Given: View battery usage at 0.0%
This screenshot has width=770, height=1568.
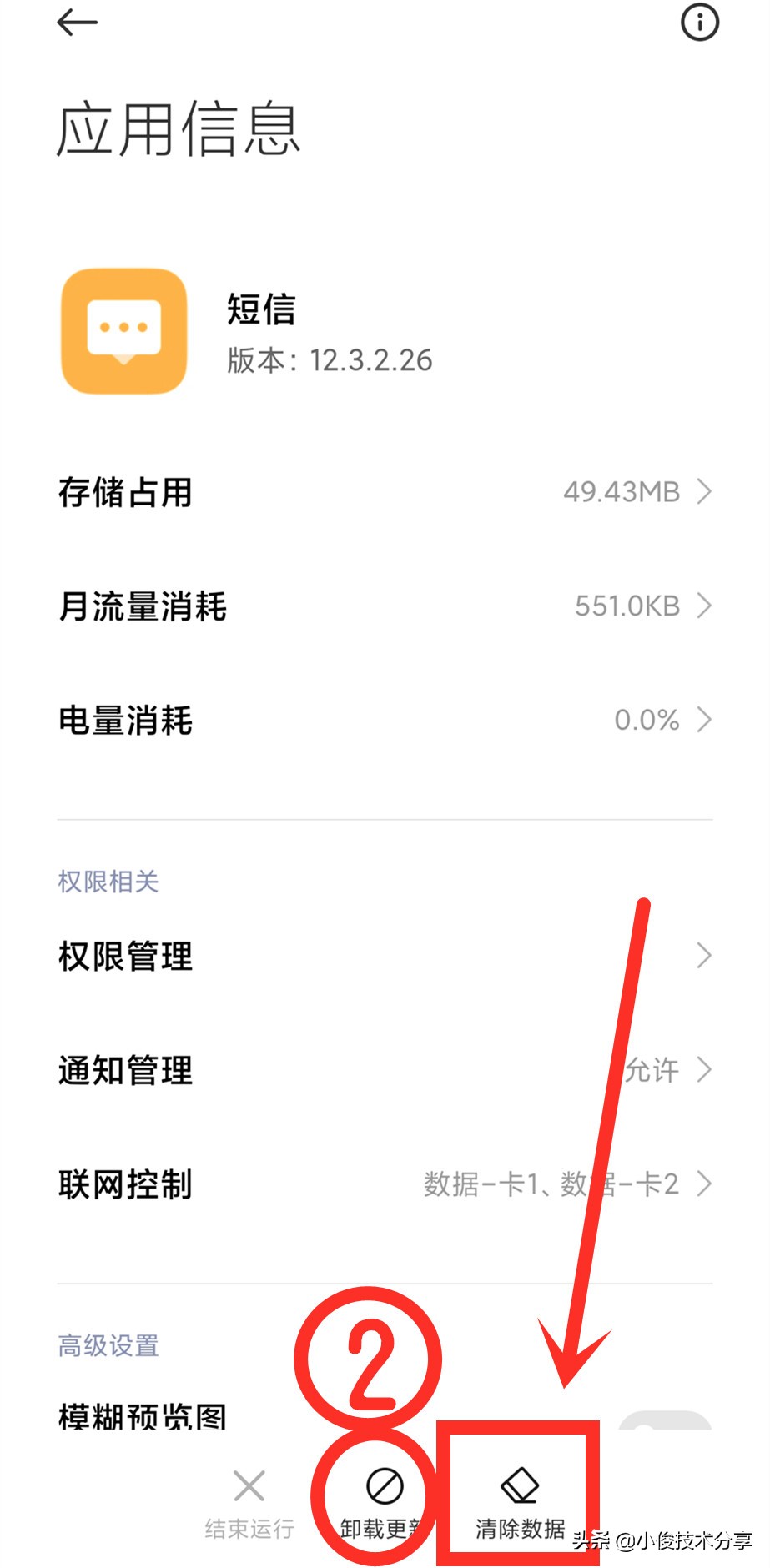Looking at the screenshot, I should tap(384, 719).
